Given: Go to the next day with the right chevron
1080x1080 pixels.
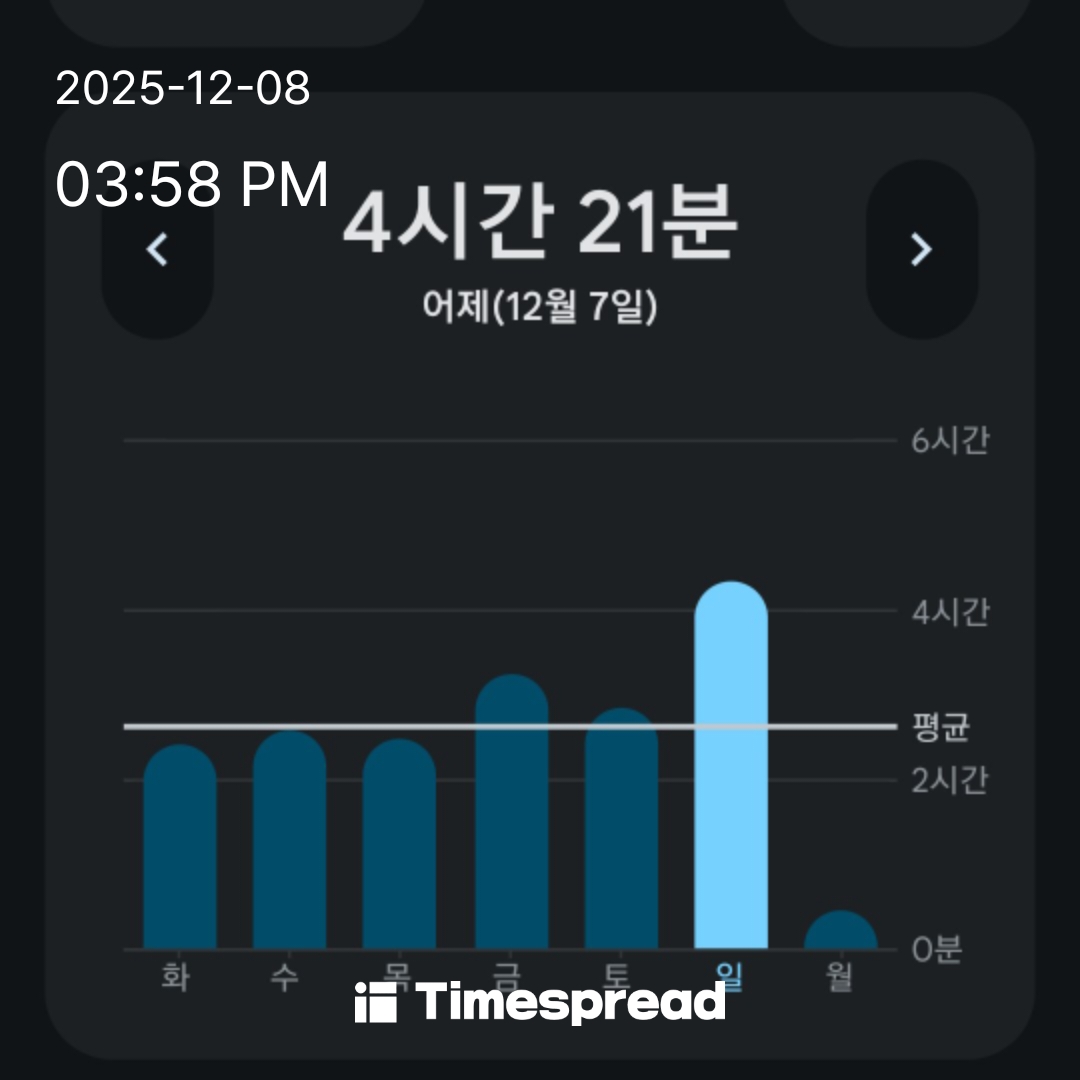Looking at the screenshot, I should tap(921, 249).
